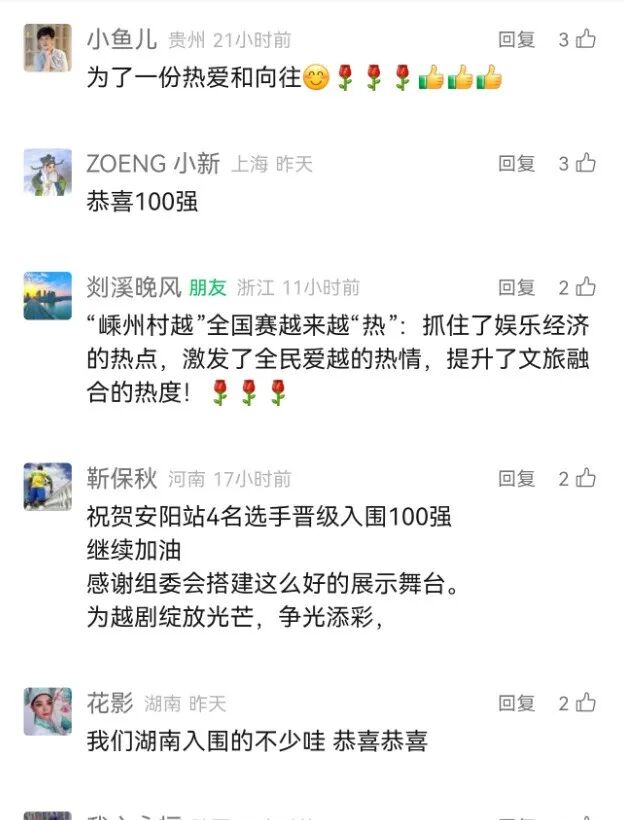Image resolution: width=624 pixels, height=820 pixels.
Task: Reply to 花影's comment
Action: (517, 704)
